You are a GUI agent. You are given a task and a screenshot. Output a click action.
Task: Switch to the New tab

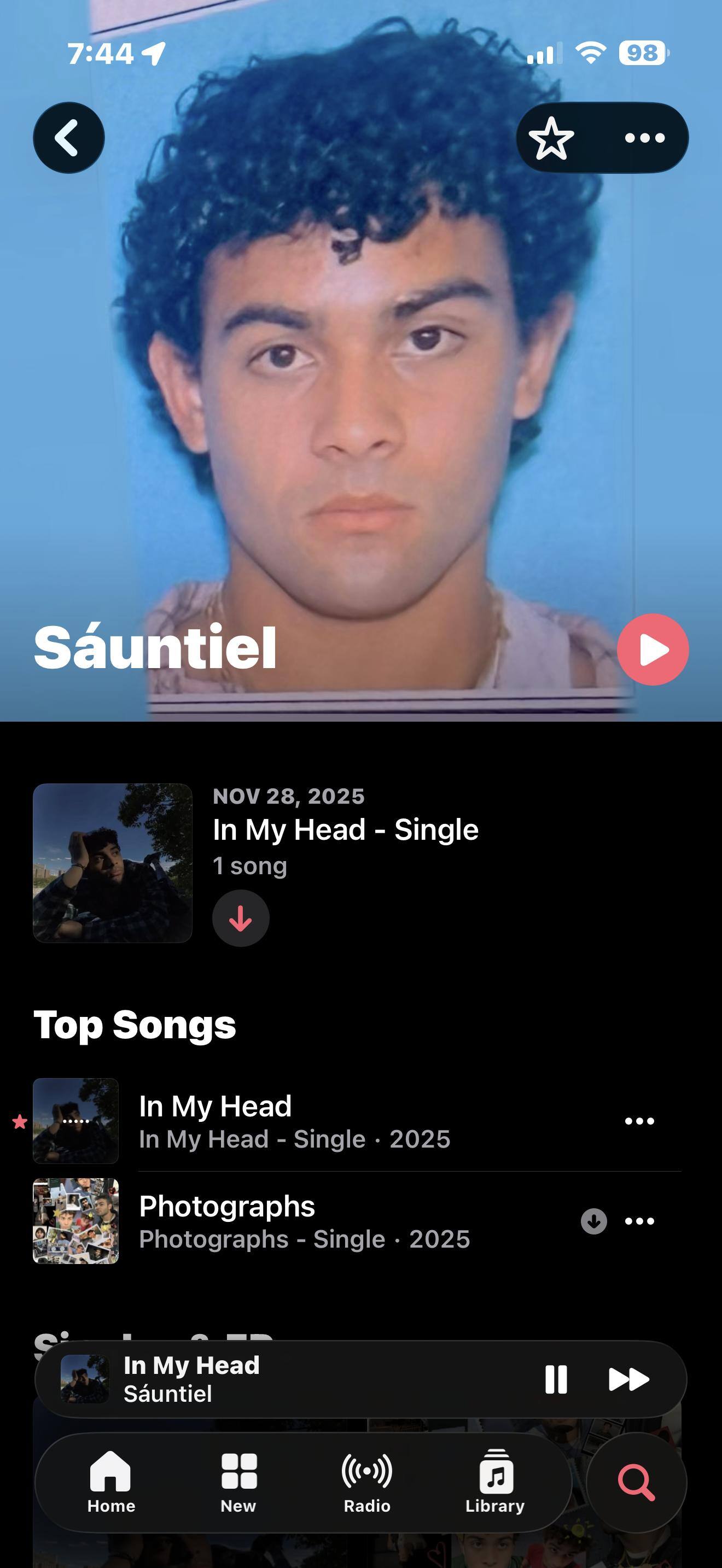pyautogui.click(x=238, y=1482)
